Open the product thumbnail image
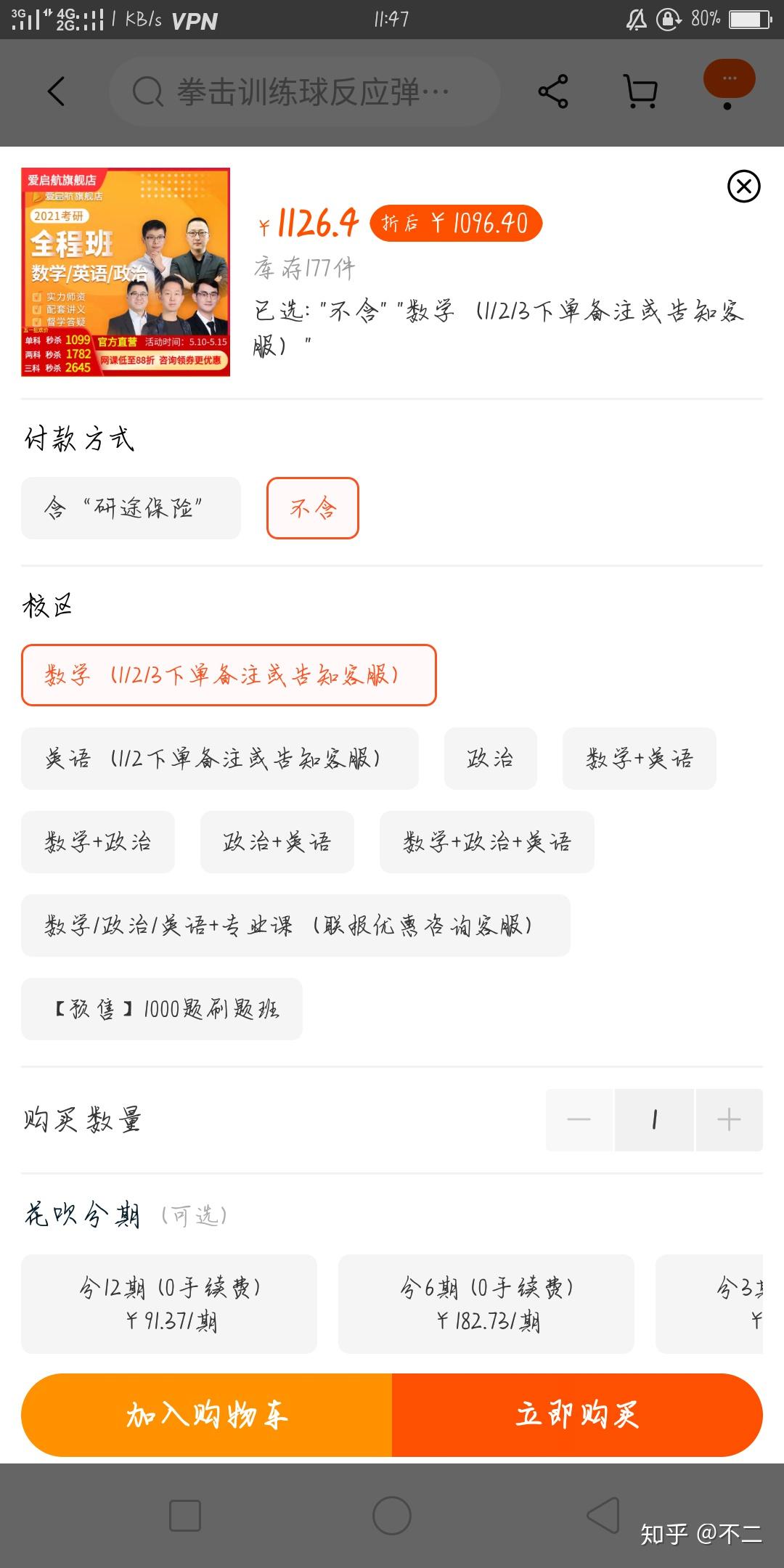This screenshot has width=784, height=1568. tap(126, 272)
